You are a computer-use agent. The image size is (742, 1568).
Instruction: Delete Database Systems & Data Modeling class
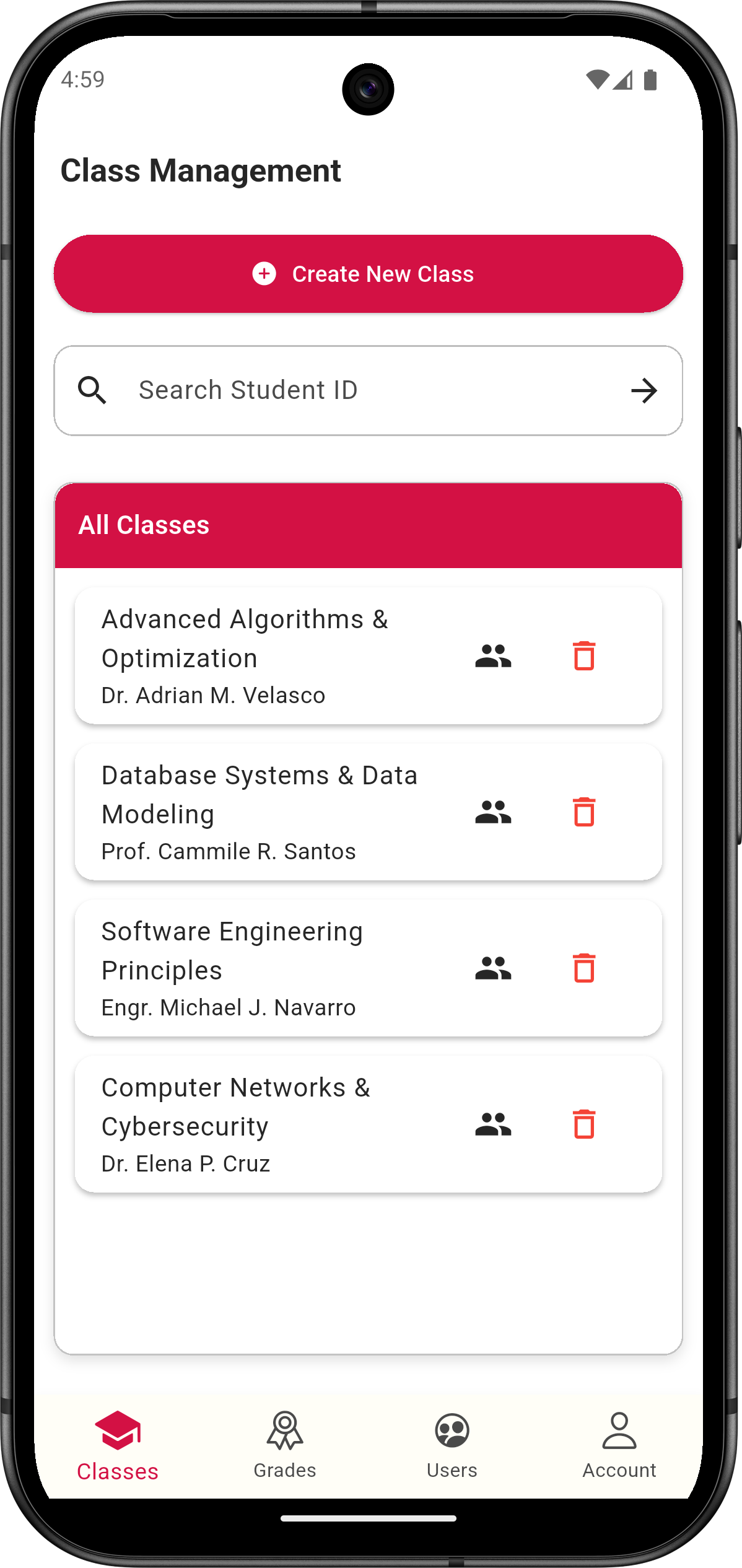[x=583, y=812]
